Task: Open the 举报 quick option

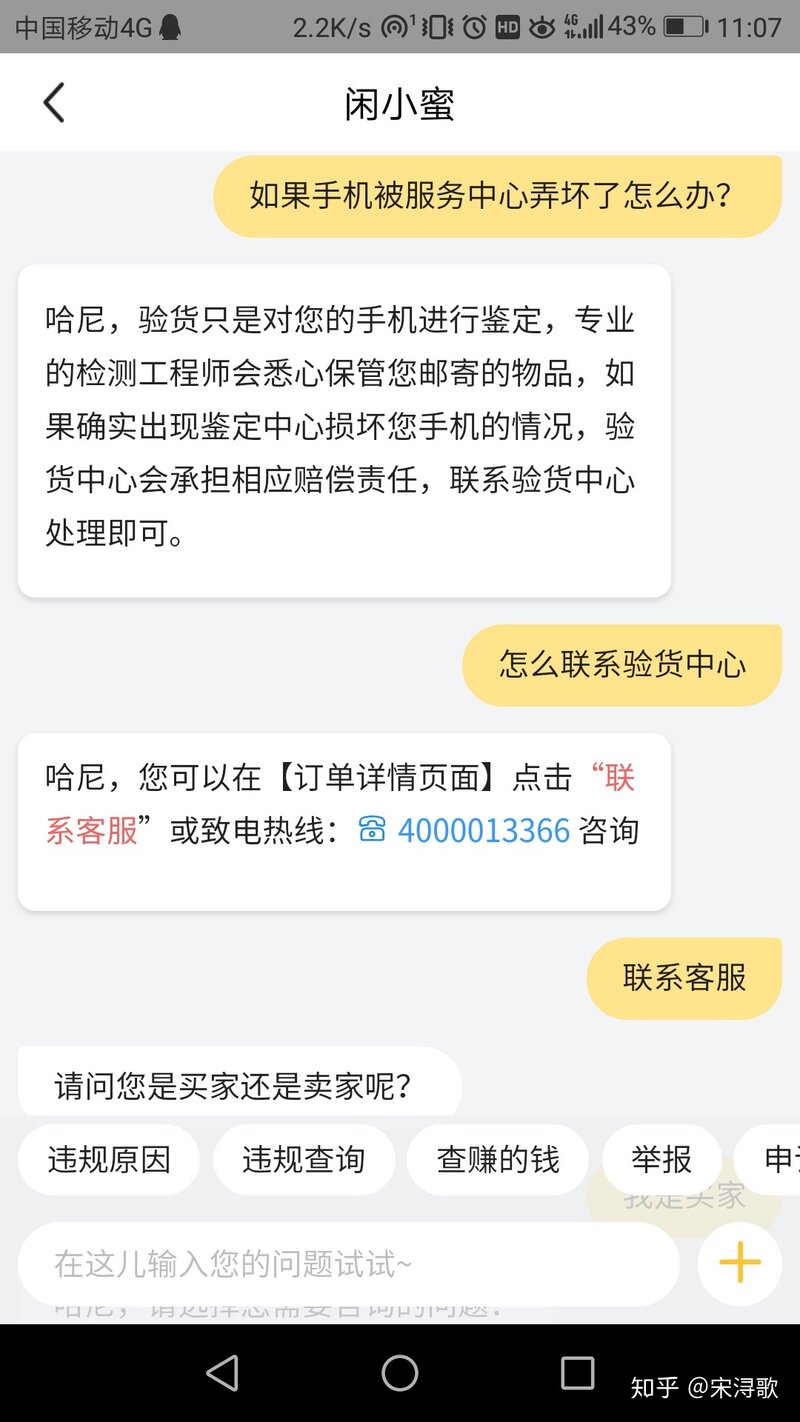Action: tap(661, 1160)
